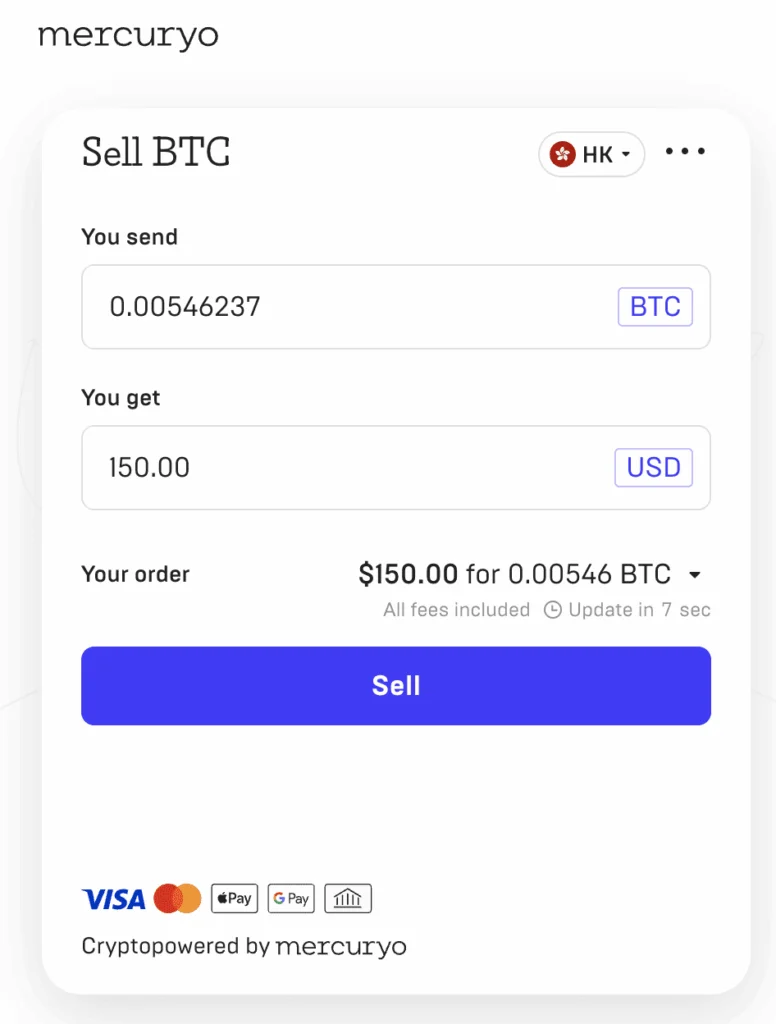
Task: Expand the Your order details
Action: pos(696,574)
